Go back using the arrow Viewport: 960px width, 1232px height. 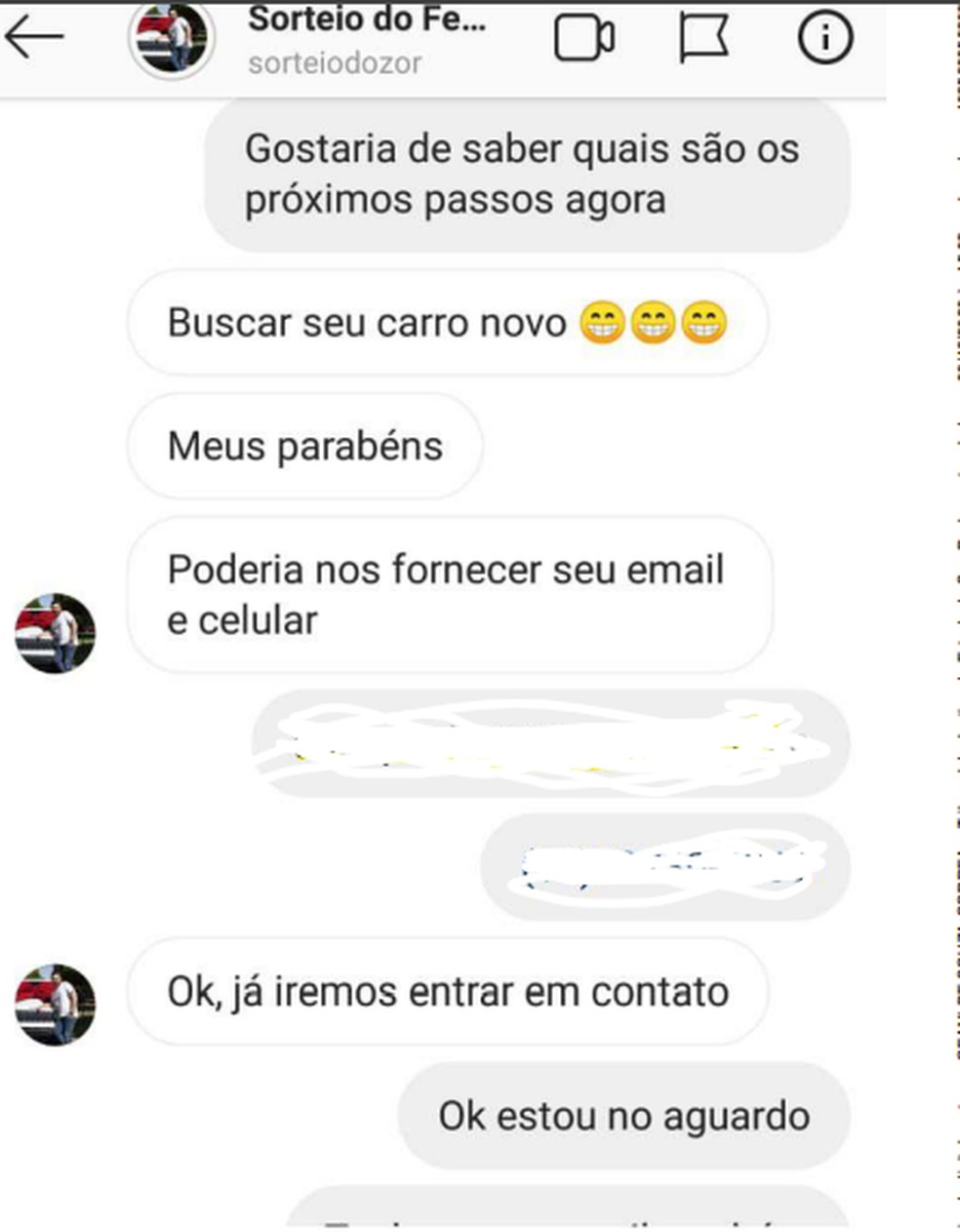point(34,37)
